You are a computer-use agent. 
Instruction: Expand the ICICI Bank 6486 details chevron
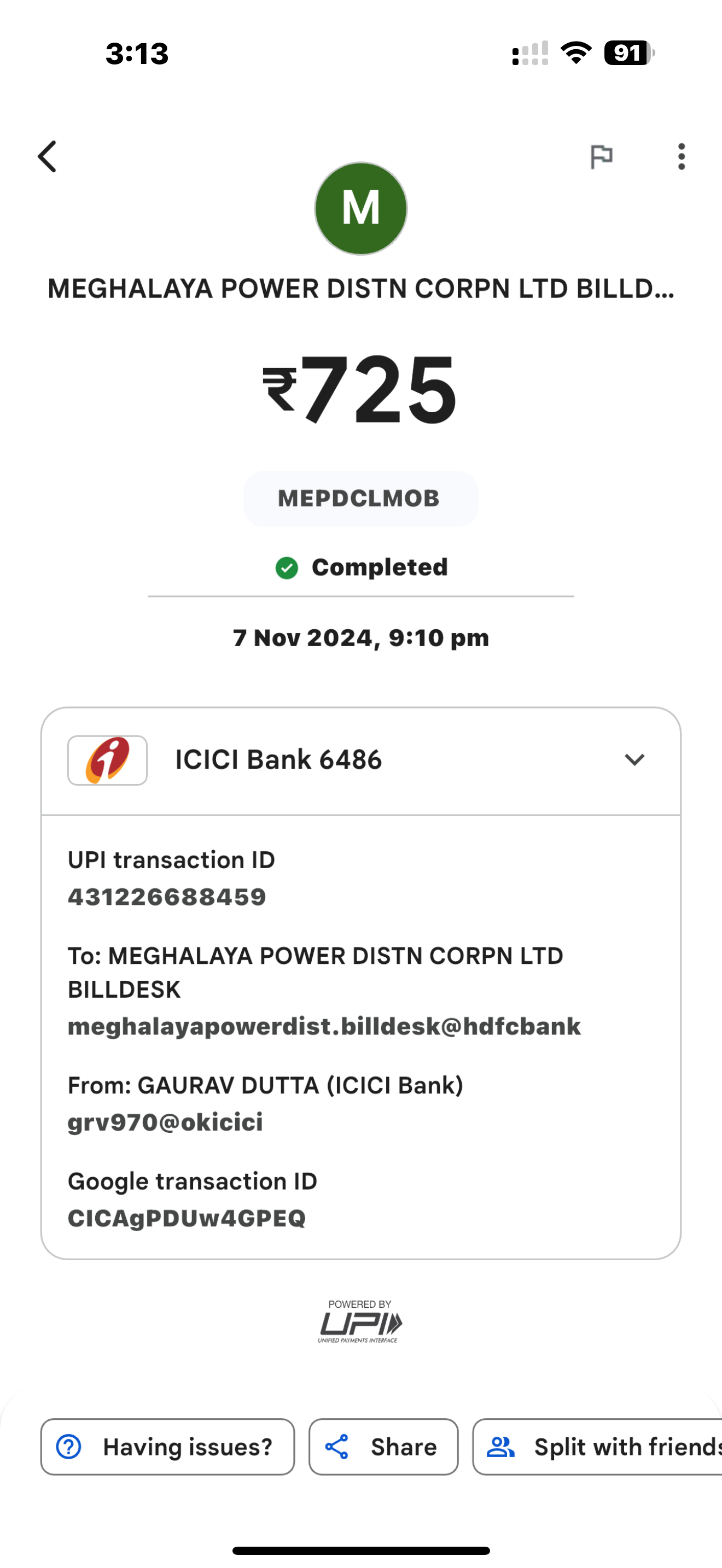pos(634,759)
